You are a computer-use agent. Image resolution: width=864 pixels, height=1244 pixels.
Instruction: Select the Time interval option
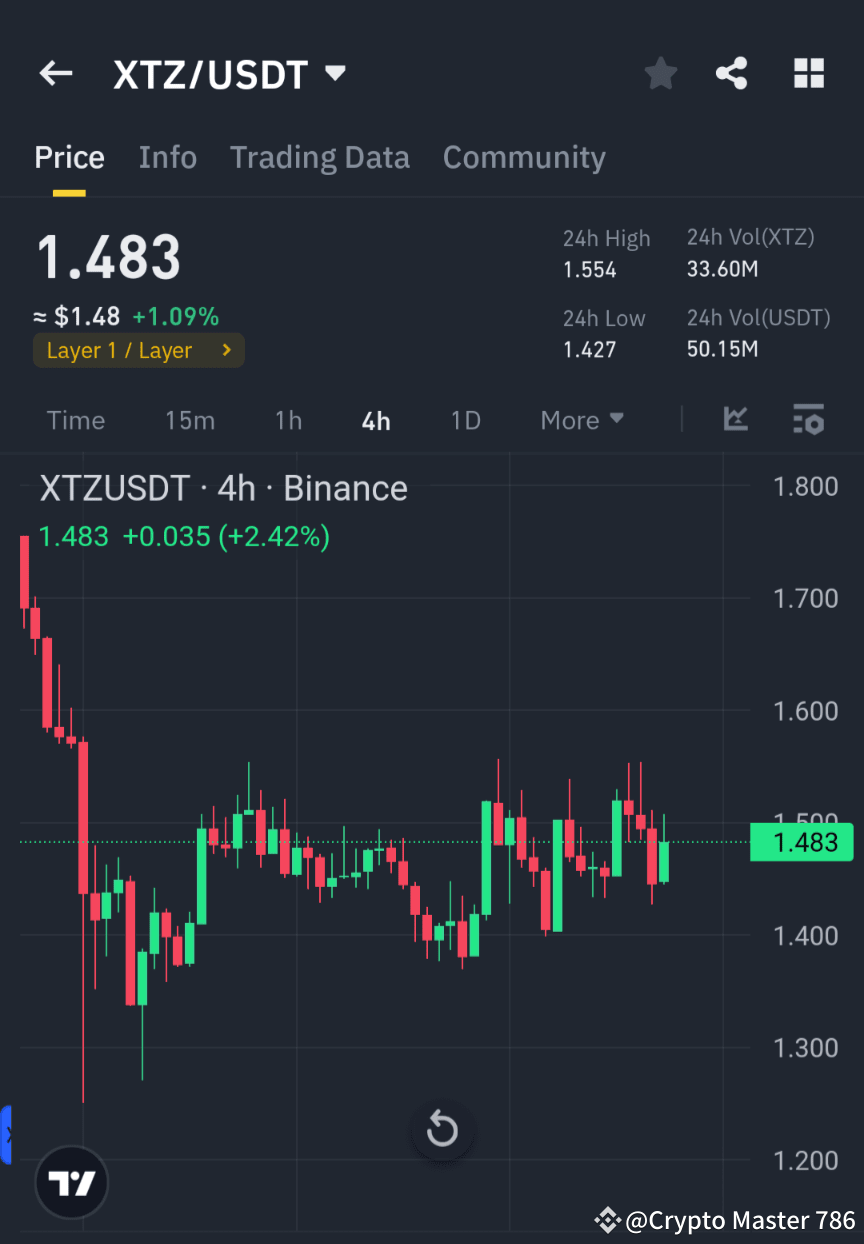coord(76,420)
